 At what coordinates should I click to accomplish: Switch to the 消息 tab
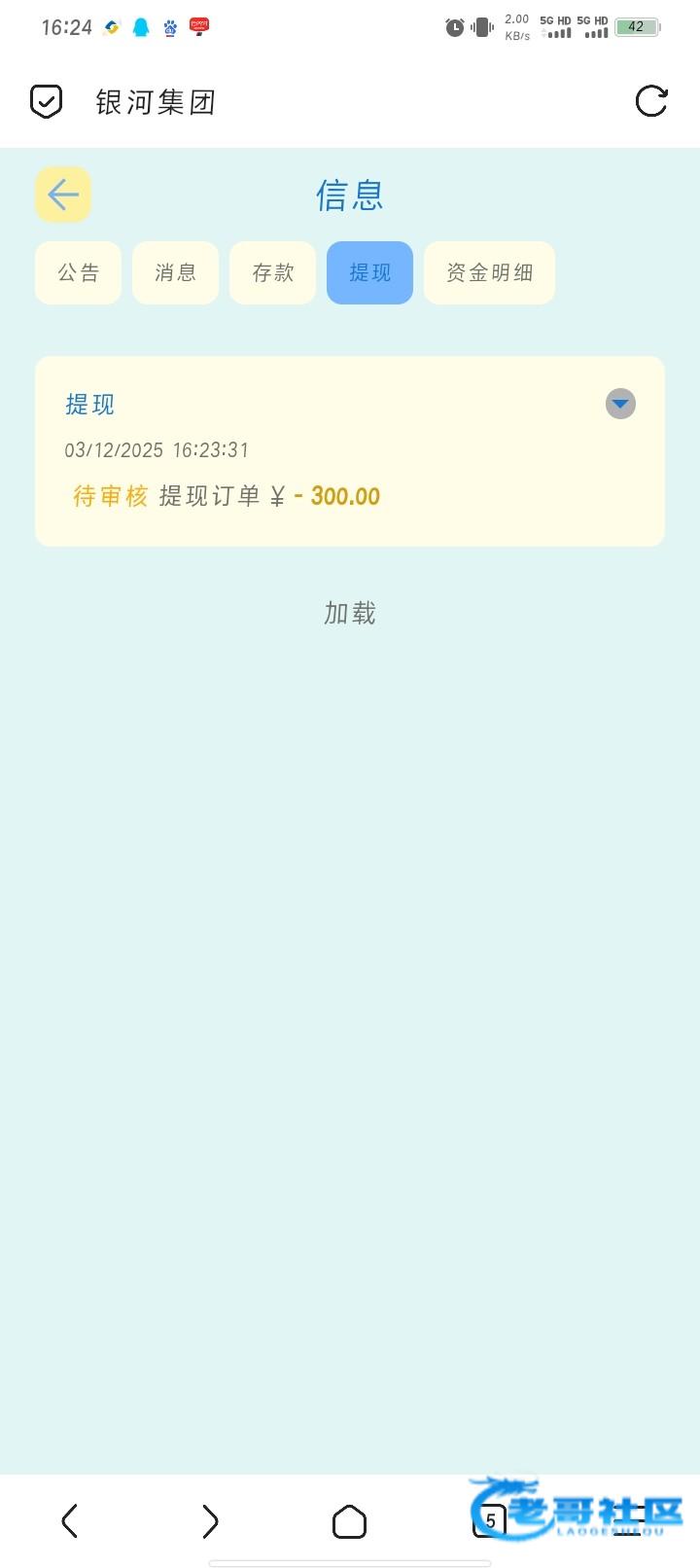coord(175,272)
